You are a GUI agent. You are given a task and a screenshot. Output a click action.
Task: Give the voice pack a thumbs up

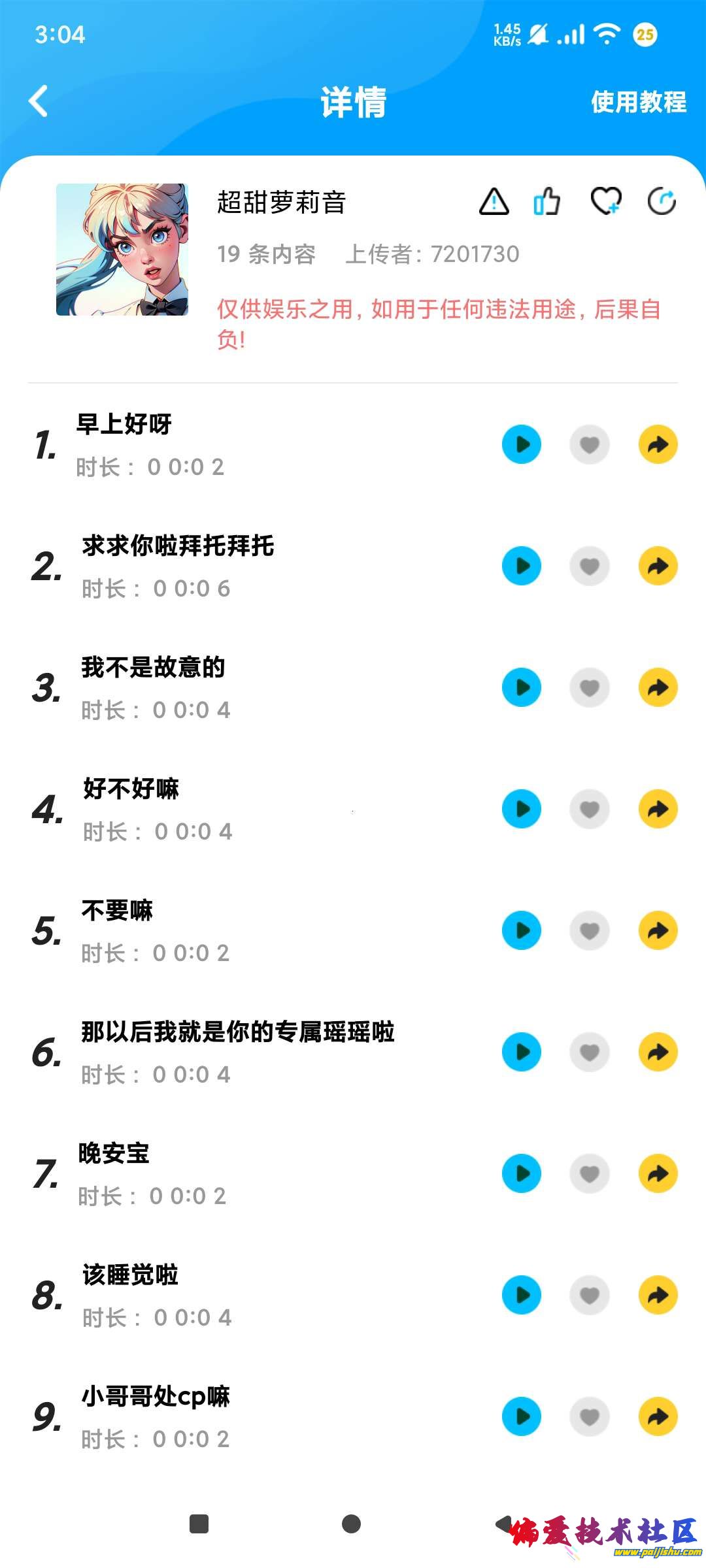pos(547,201)
